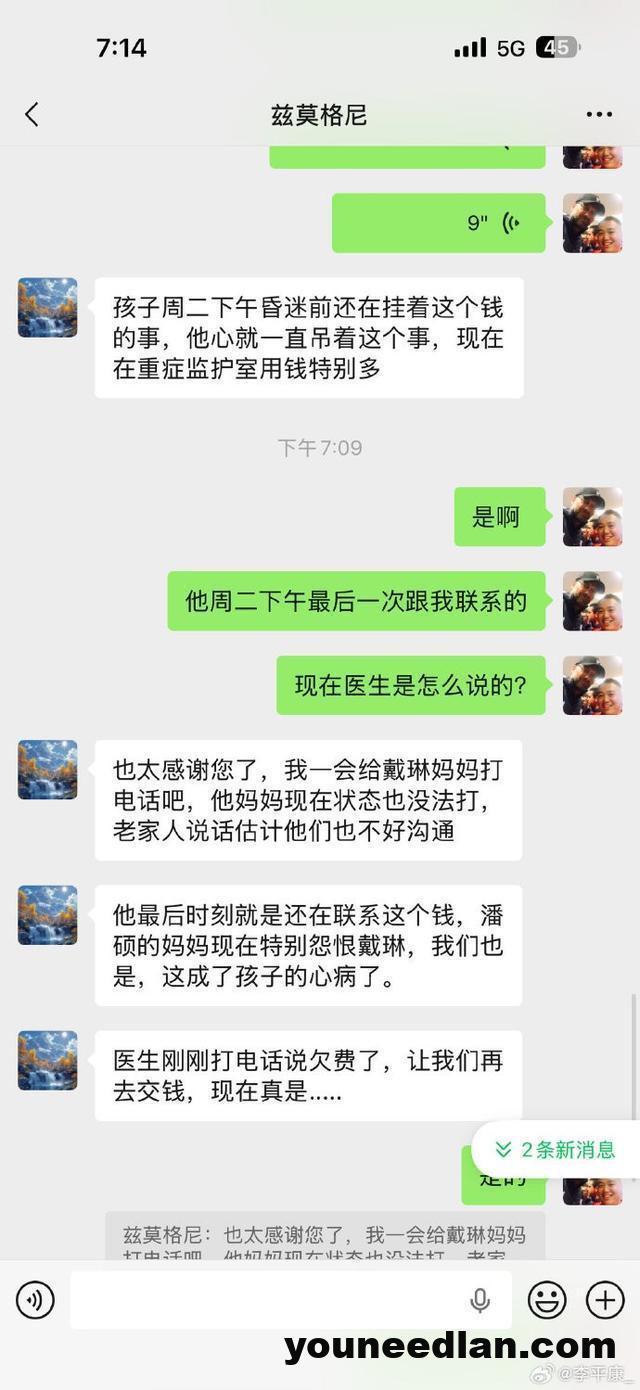
Task: Tap the microphone in the input field
Action: click(x=480, y=1300)
